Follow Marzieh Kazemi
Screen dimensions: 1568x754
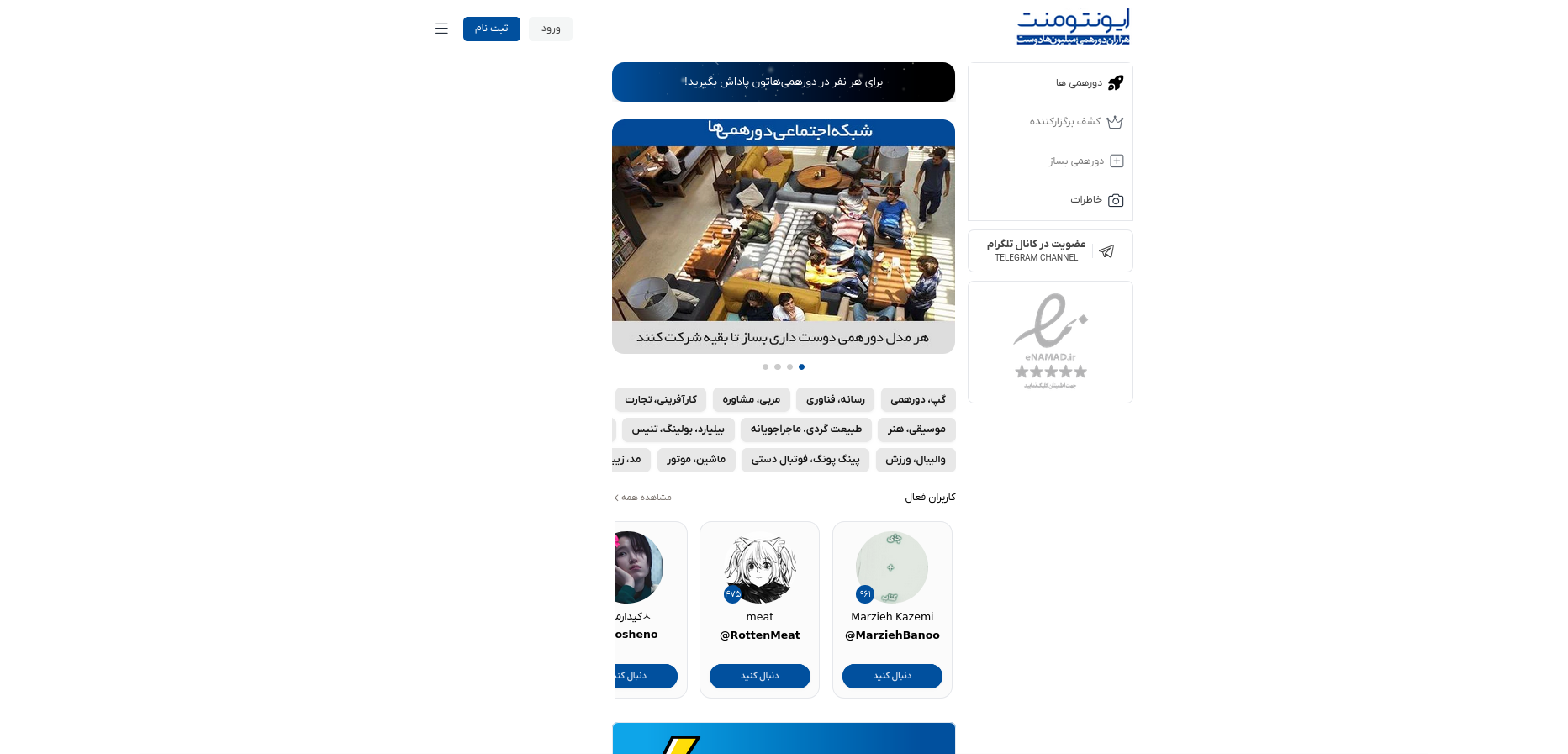coord(892,676)
